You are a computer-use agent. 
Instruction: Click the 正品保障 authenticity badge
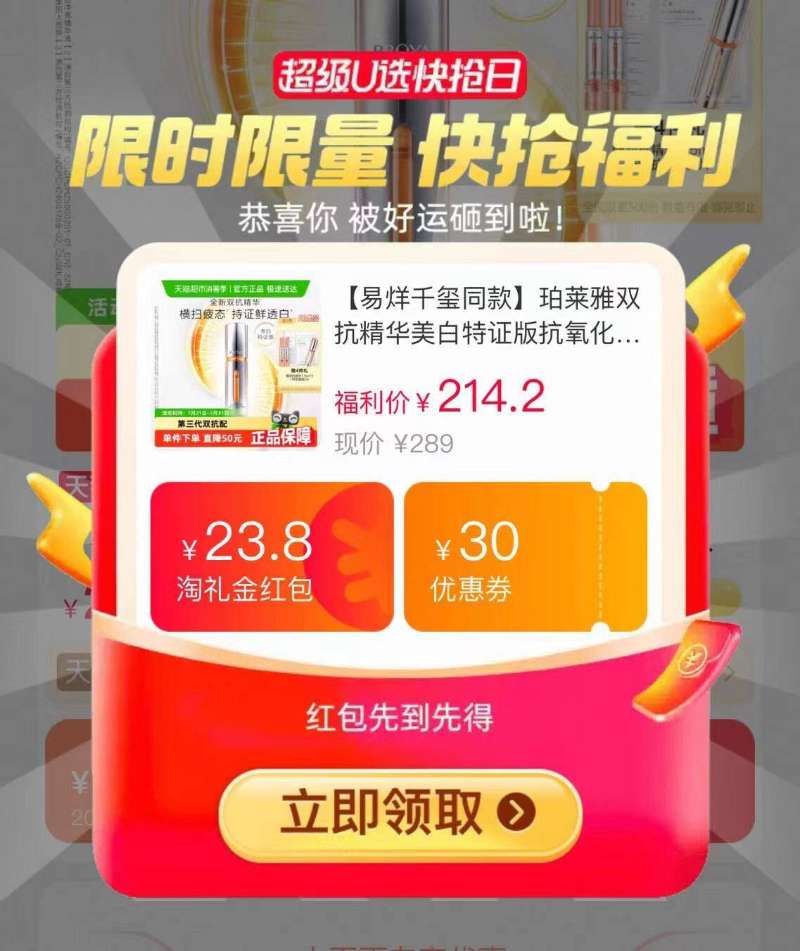tap(279, 437)
